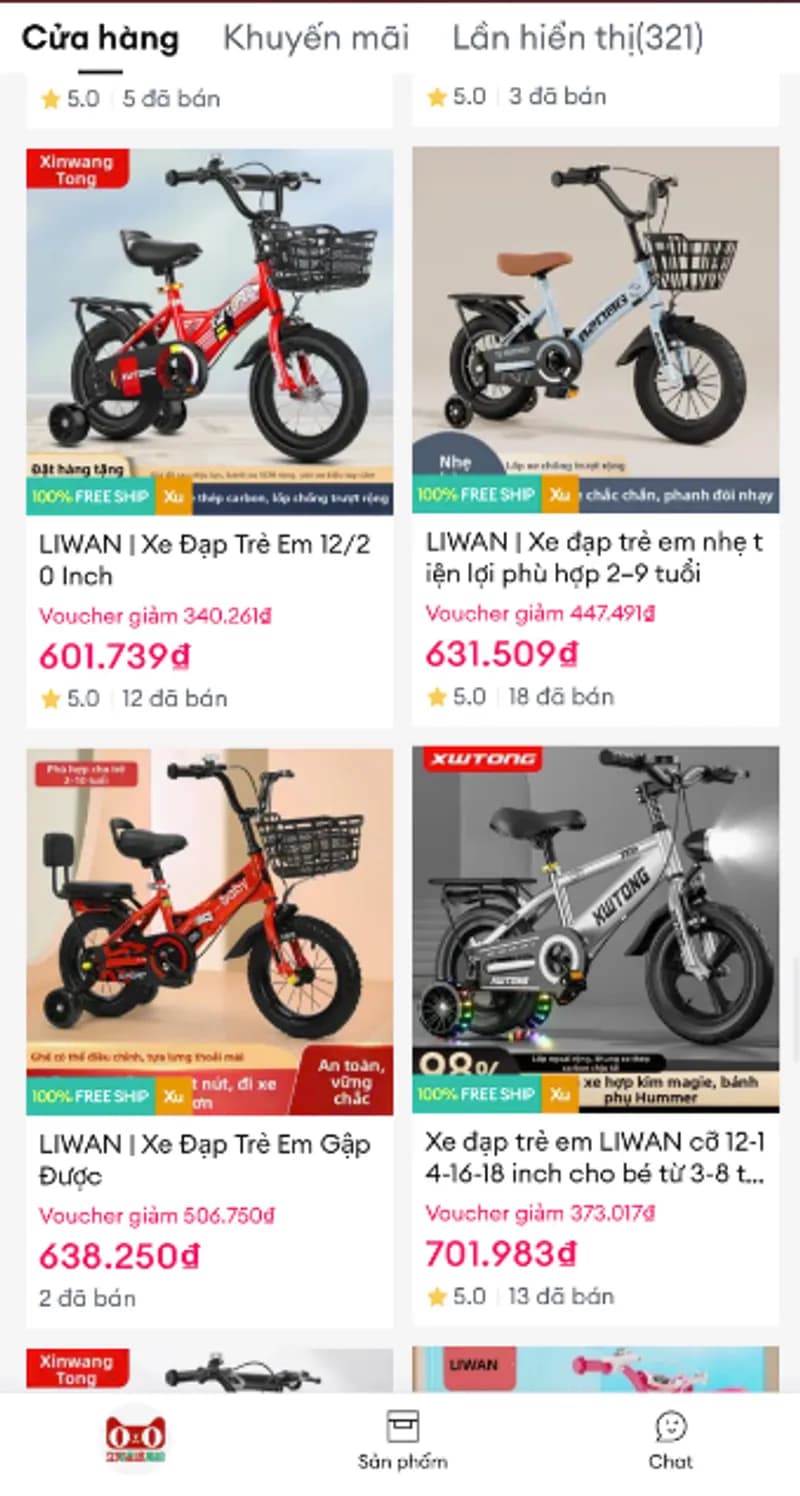
Task: Click the star icon next to 13 đã bán
Action: [438, 1296]
